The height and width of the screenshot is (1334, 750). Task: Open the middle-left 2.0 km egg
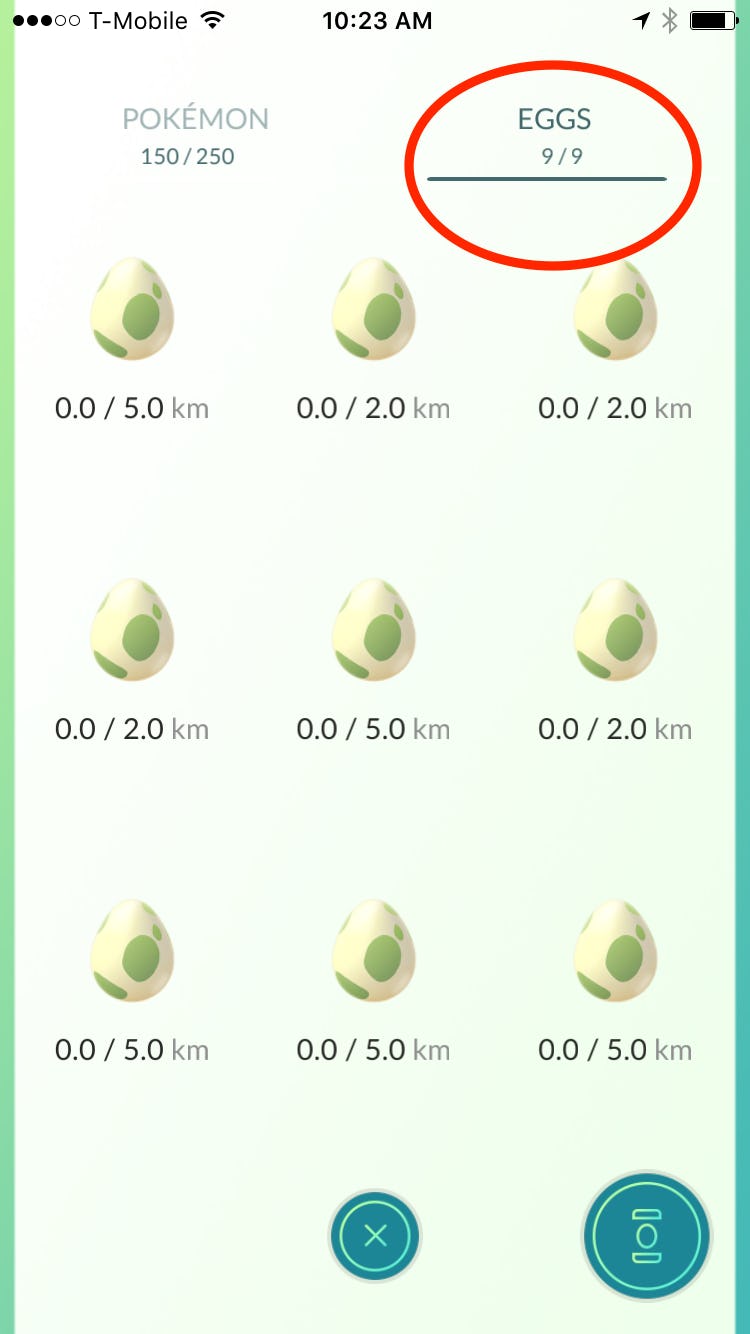(x=131, y=630)
